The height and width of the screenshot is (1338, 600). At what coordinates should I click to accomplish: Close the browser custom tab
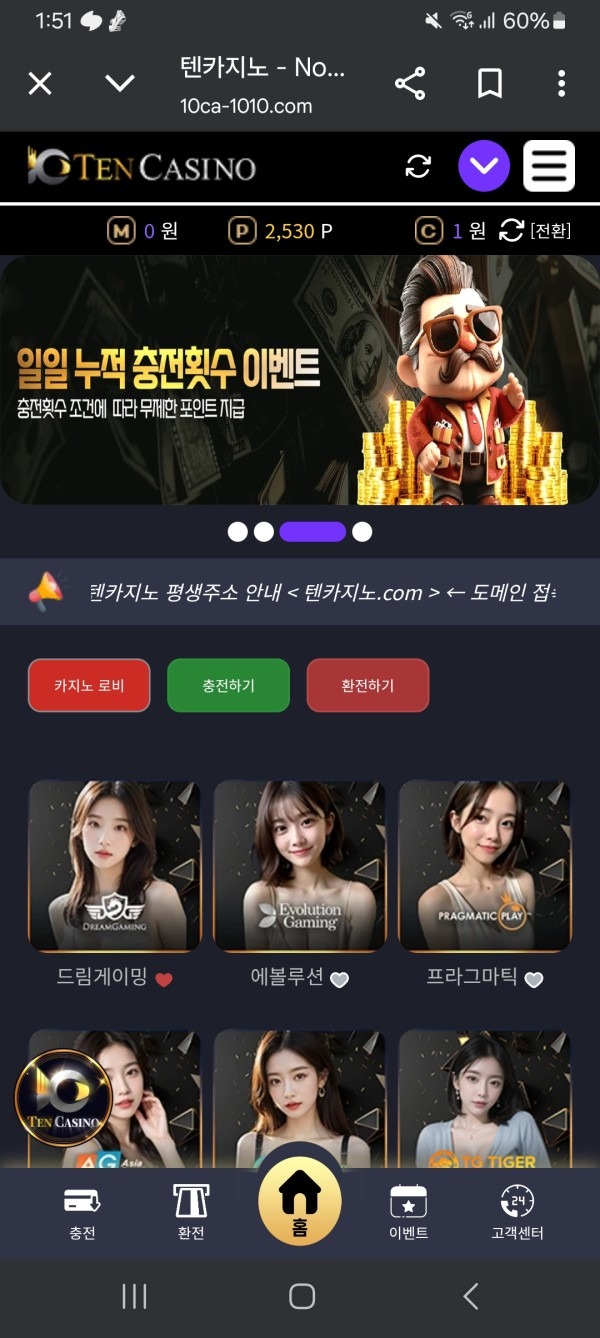40,84
